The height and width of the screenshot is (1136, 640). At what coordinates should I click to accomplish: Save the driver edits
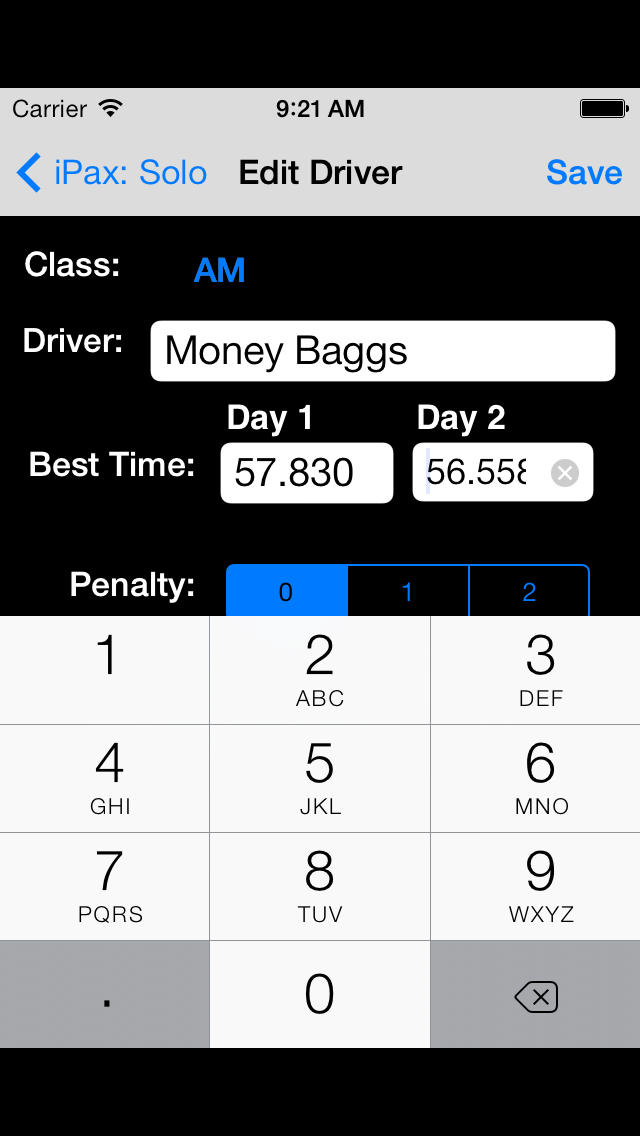pos(583,172)
